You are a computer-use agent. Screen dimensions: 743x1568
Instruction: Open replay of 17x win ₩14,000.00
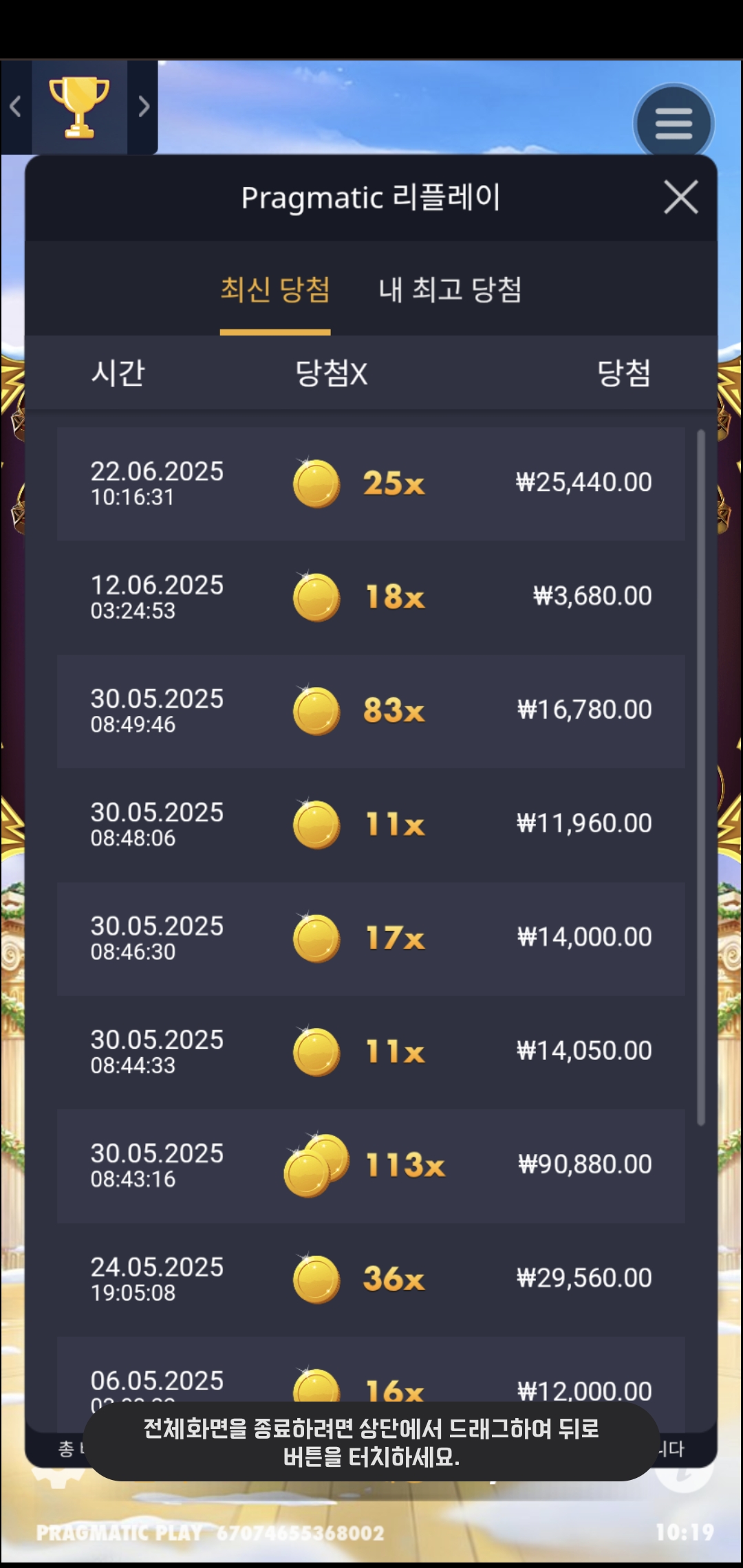pyautogui.click(x=371, y=938)
